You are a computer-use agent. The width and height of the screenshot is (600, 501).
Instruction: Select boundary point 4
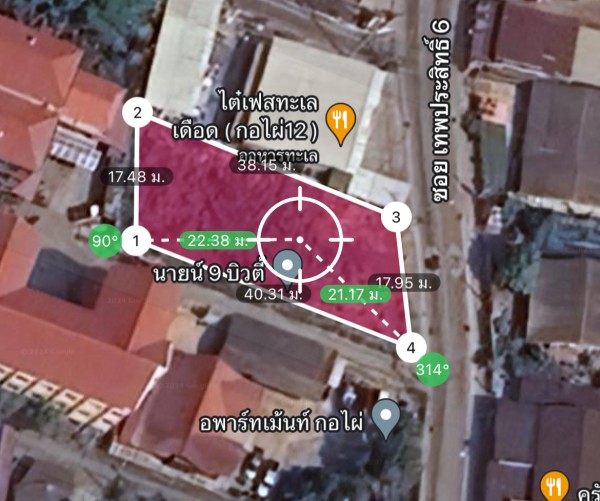point(409,348)
